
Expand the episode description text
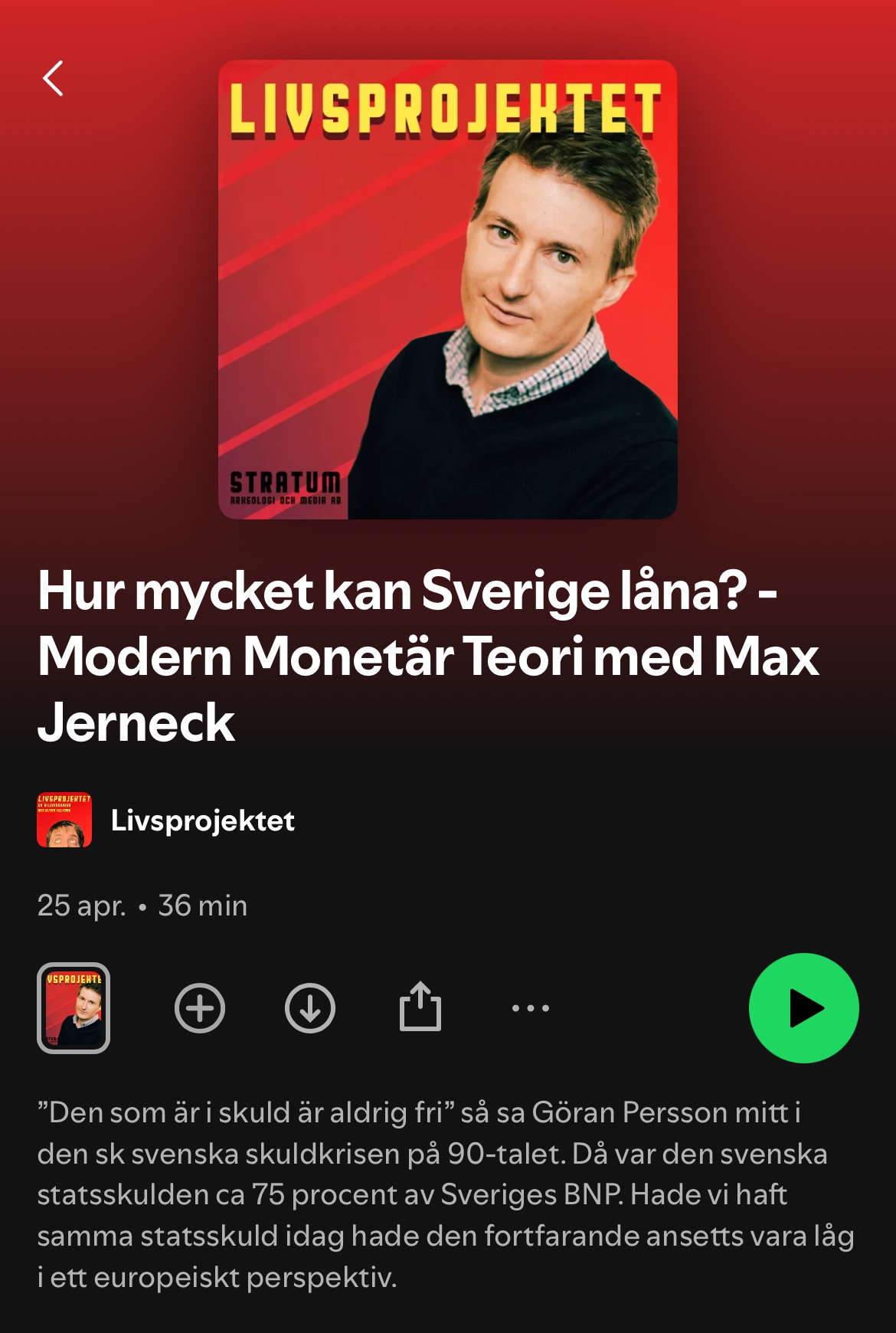pos(444,1195)
